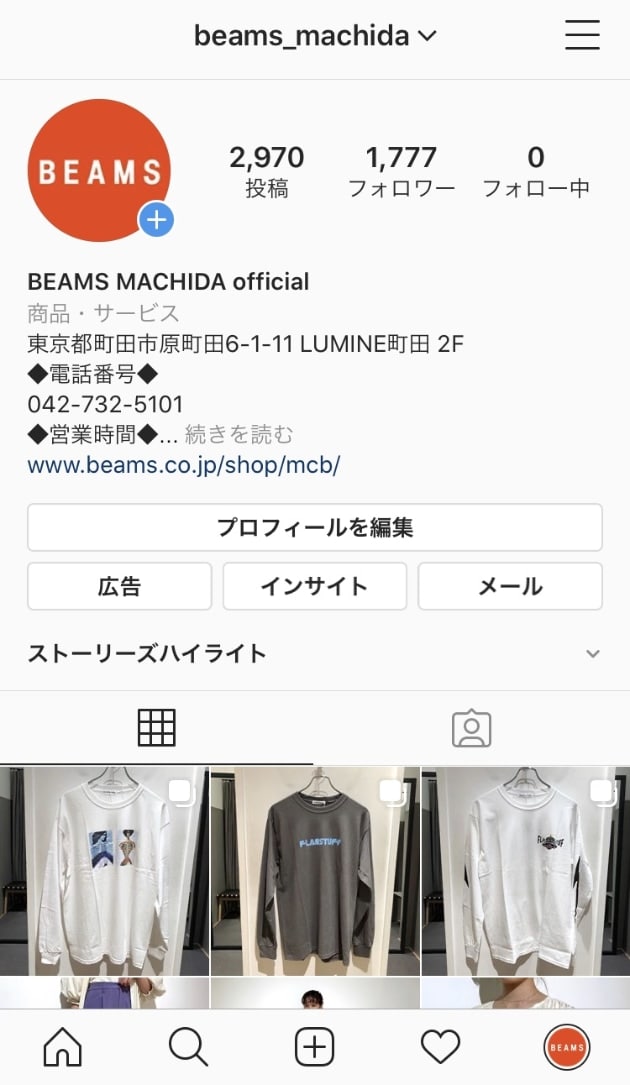Add a story via the profile picture plus
This screenshot has width=630, height=1085.
click(x=156, y=220)
